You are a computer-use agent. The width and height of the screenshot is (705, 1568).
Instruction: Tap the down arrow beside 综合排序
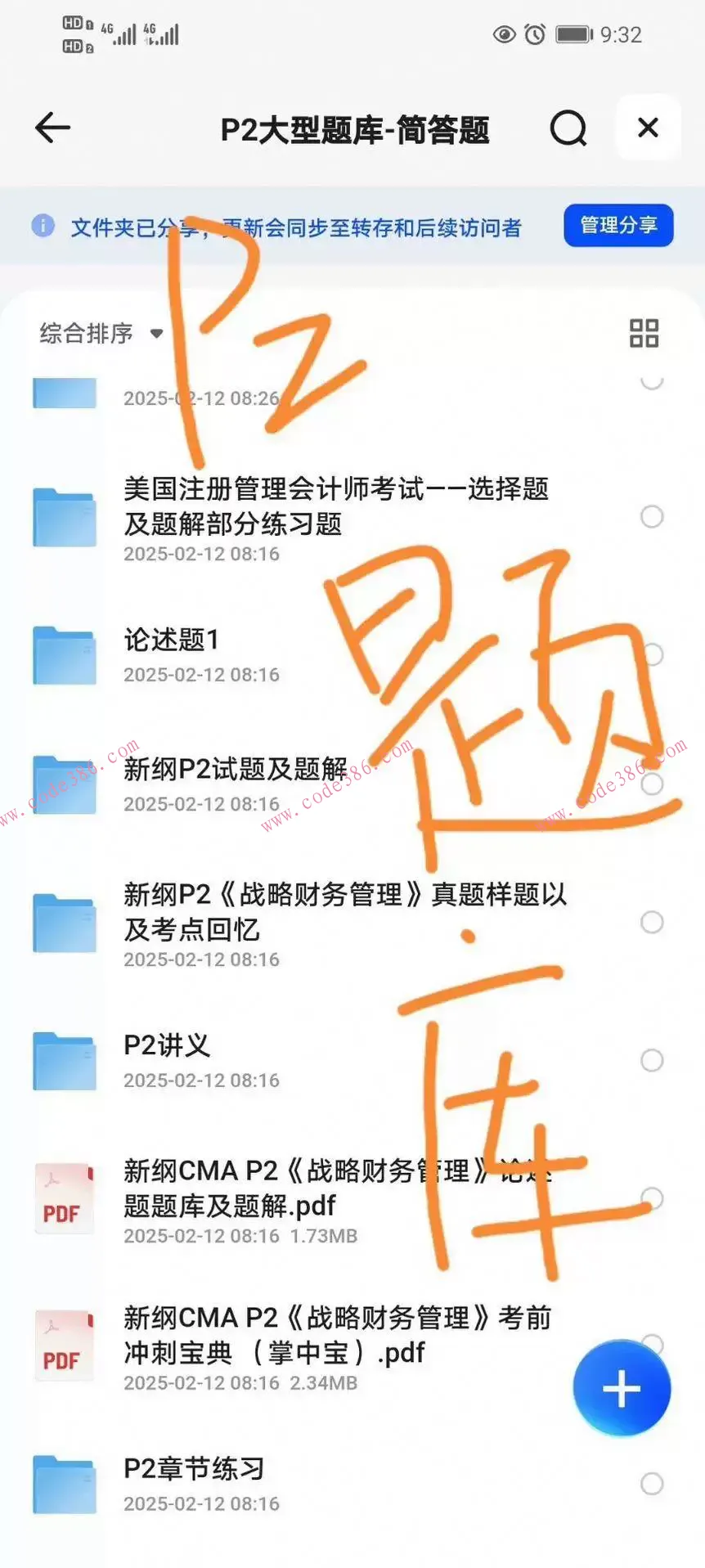[x=158, y=334]
